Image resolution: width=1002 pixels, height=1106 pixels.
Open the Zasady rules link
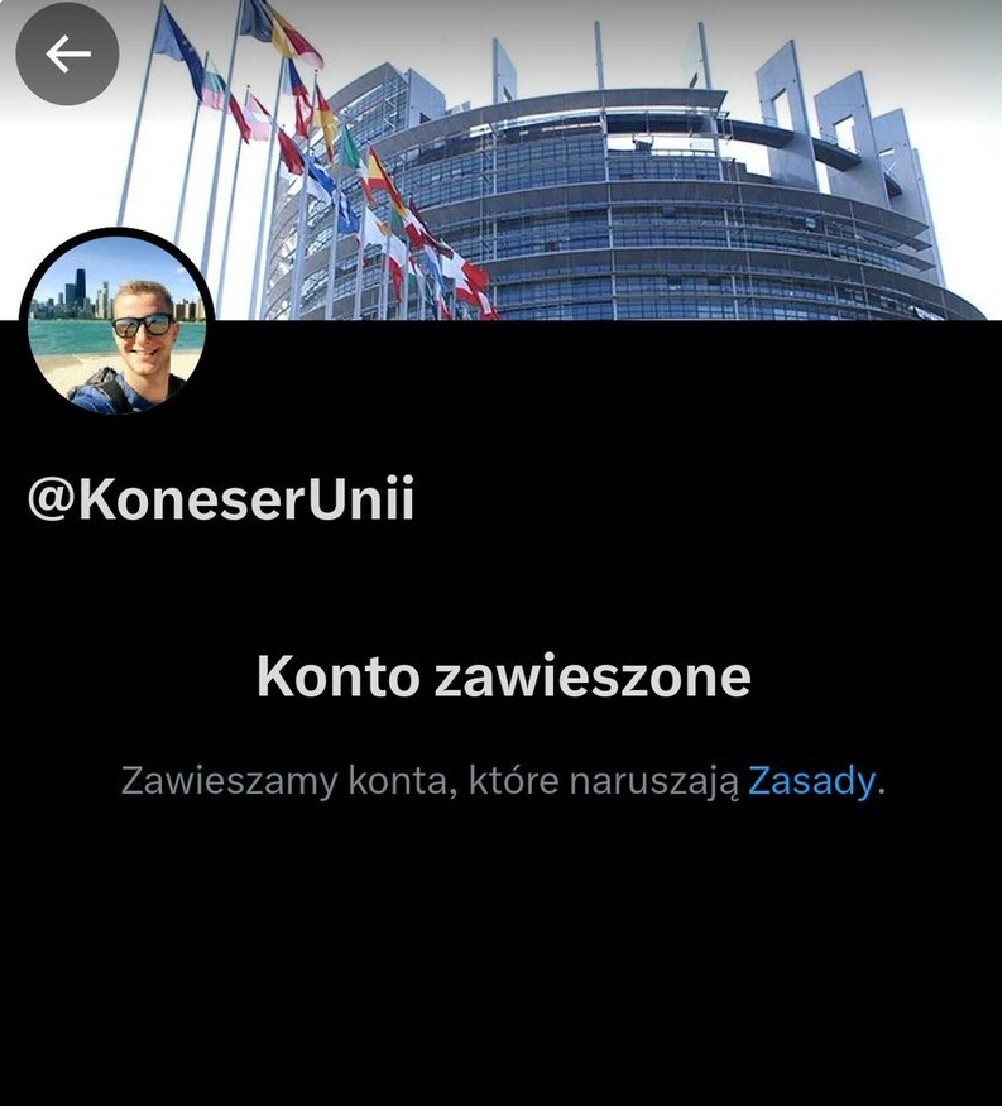pyautogui.click(x=811, y=781)
